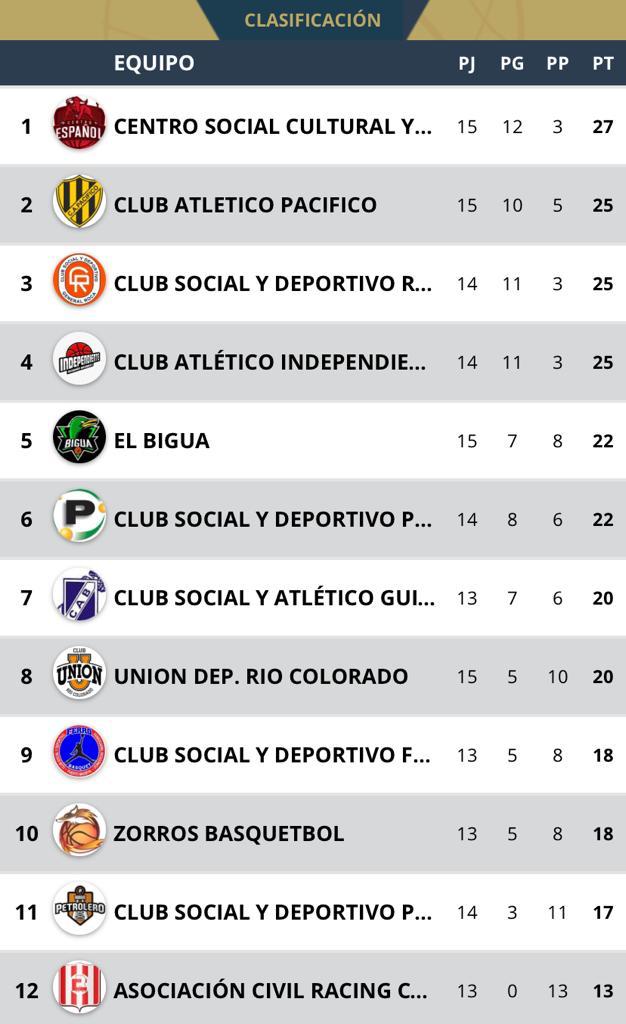View El Bigua team details
Viewport: 626px width, 1024px height.
162,441
